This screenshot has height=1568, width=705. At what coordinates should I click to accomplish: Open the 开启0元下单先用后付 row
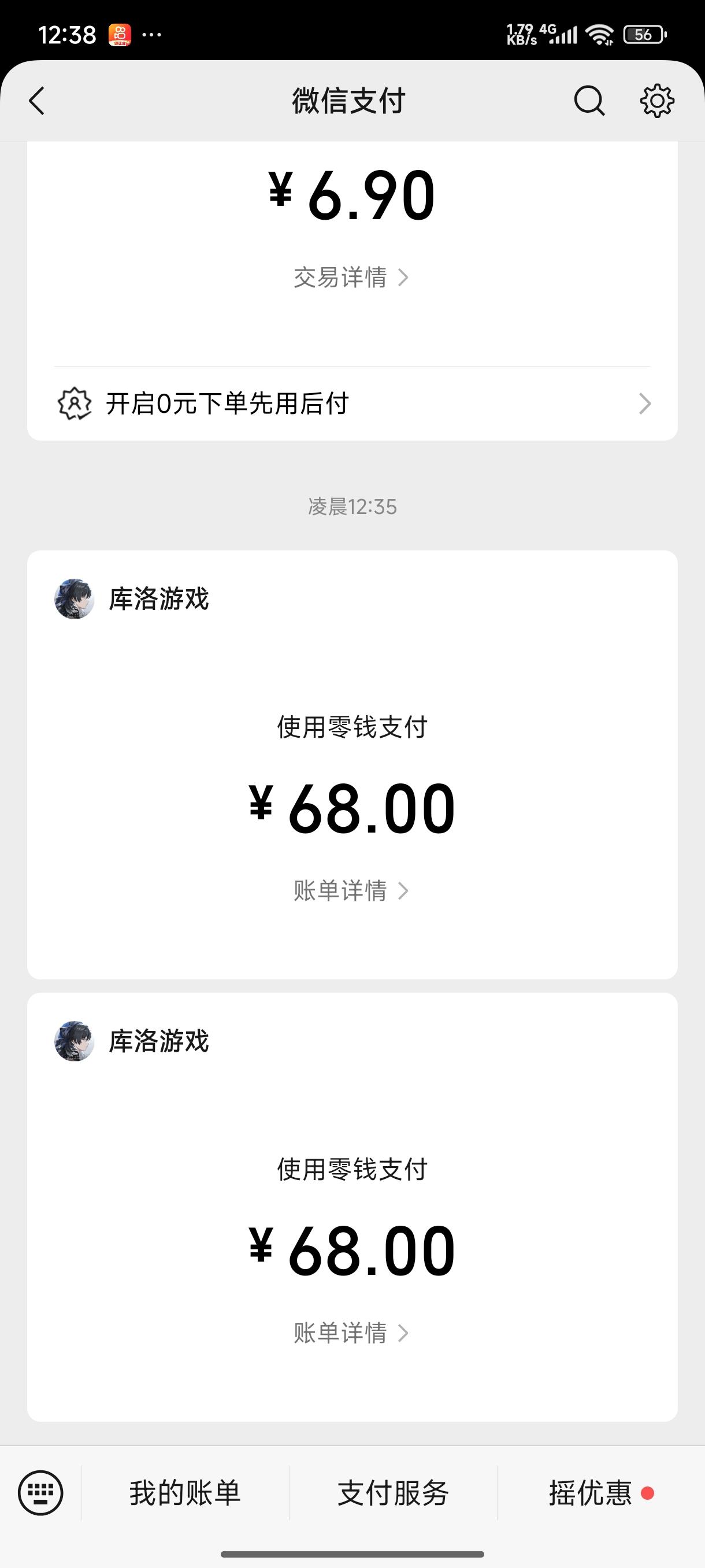[x=352, y=404]
